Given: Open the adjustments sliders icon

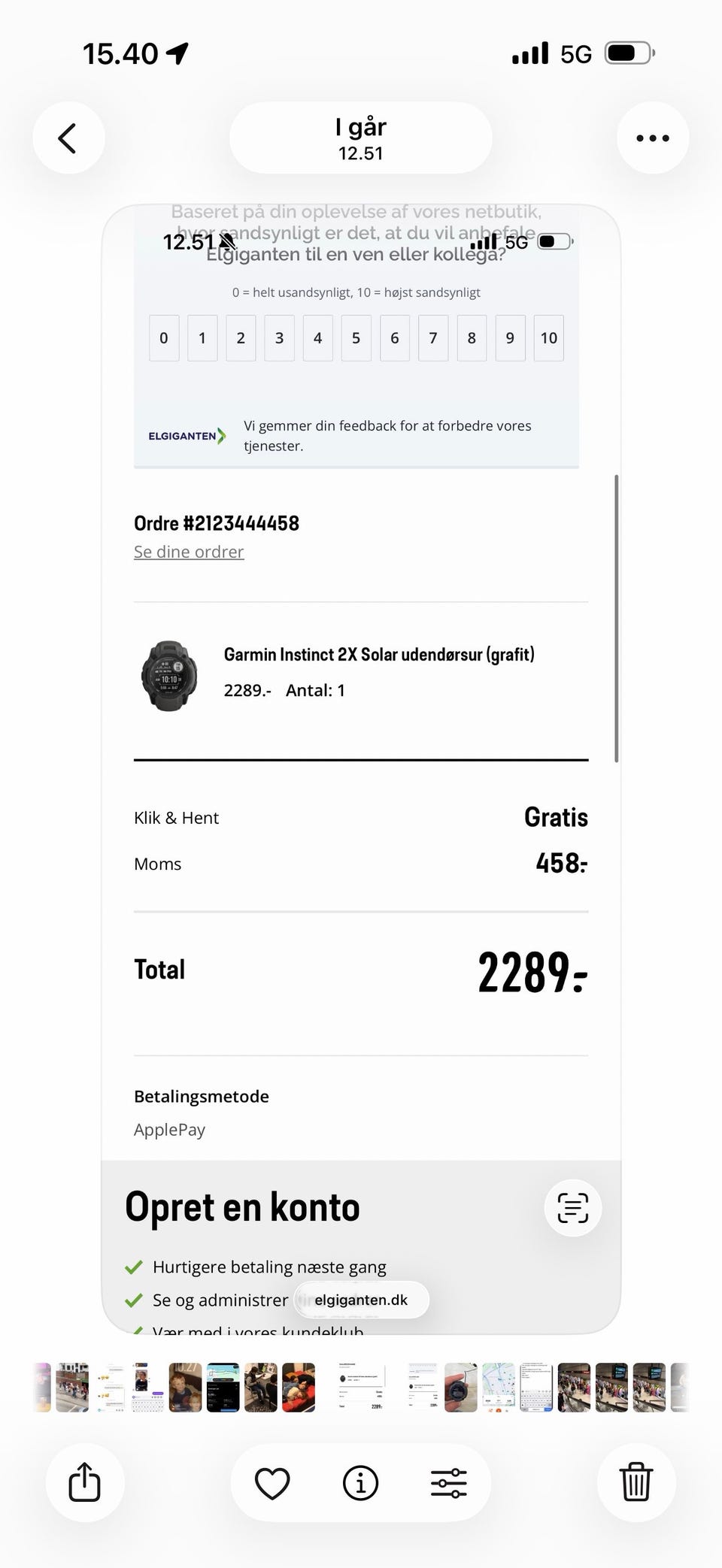Looking at the screenshot, I should 449,1482.
